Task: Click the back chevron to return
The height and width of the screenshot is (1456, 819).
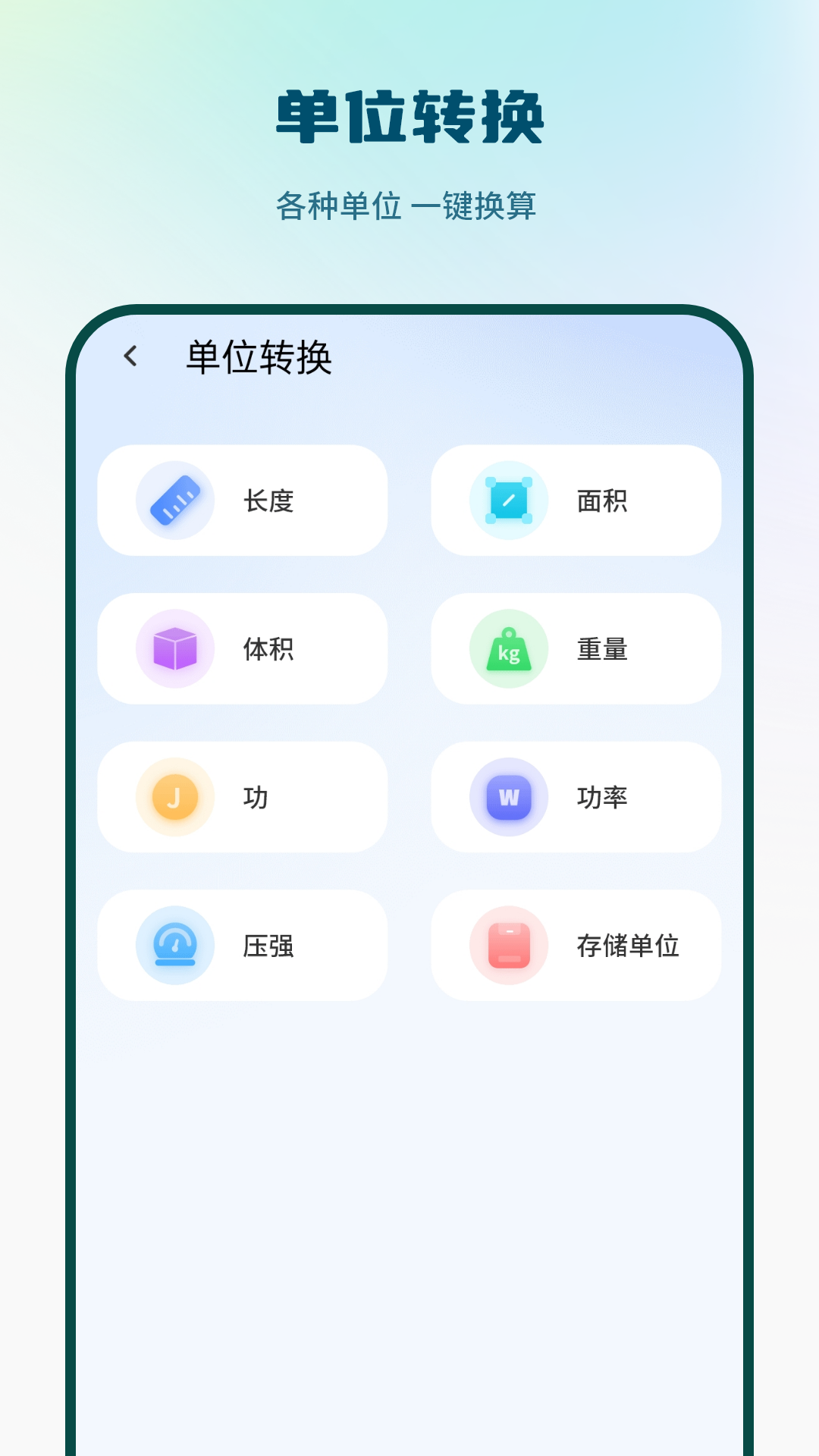Action: click(x=132, y=357)
